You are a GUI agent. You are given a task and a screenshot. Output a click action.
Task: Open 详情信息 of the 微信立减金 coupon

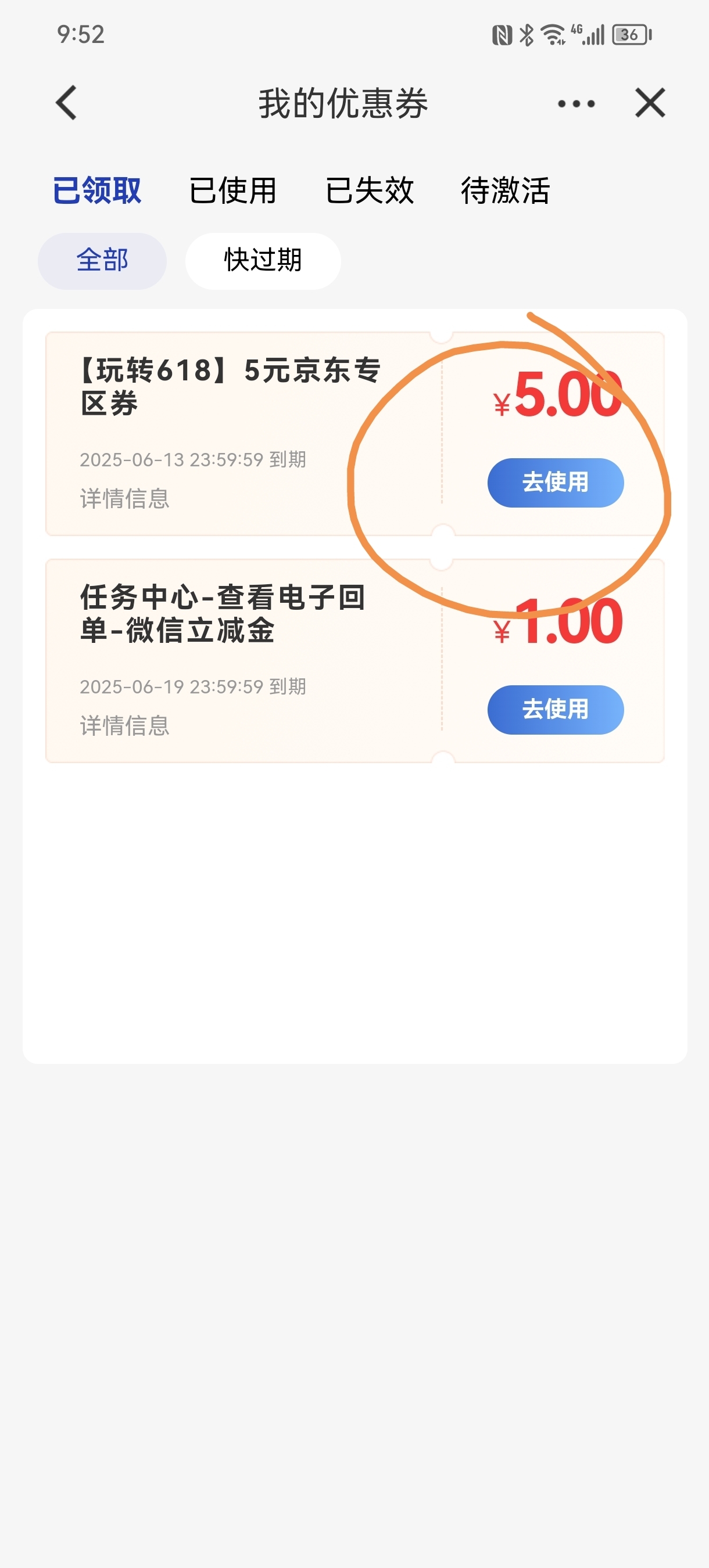tap(125, 725)
